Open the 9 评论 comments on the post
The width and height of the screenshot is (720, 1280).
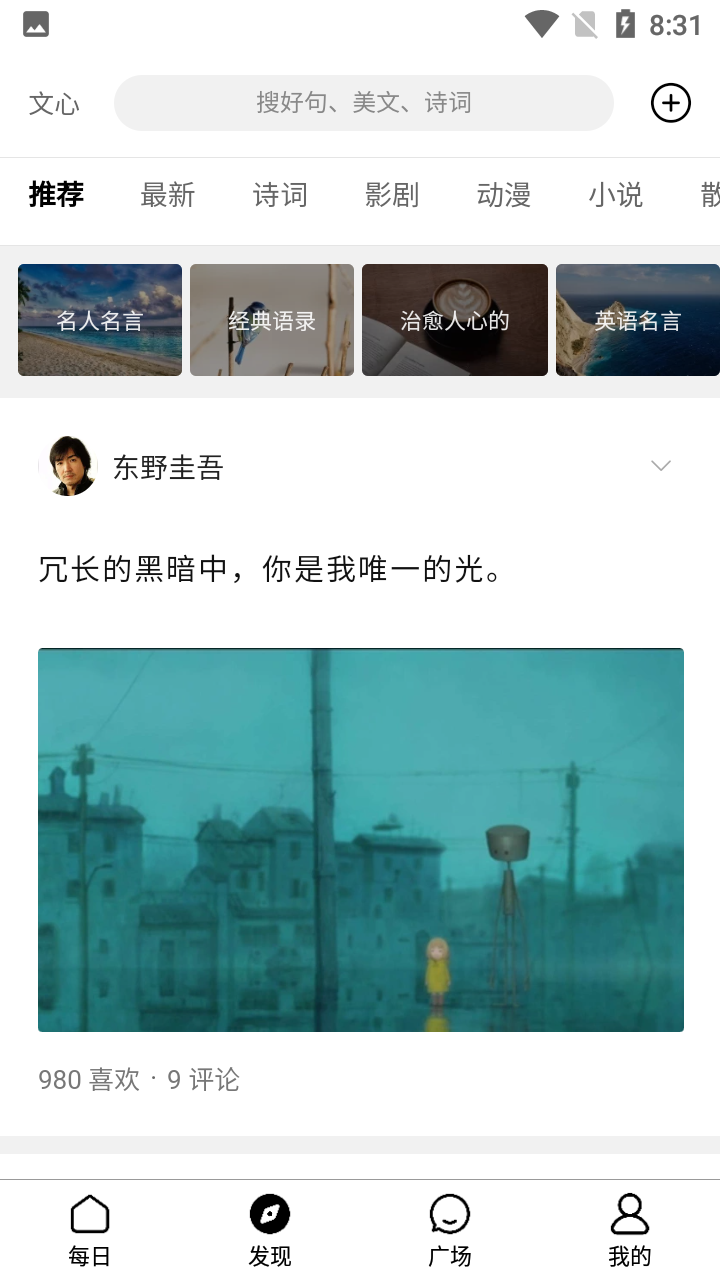tap(204, 1080)
